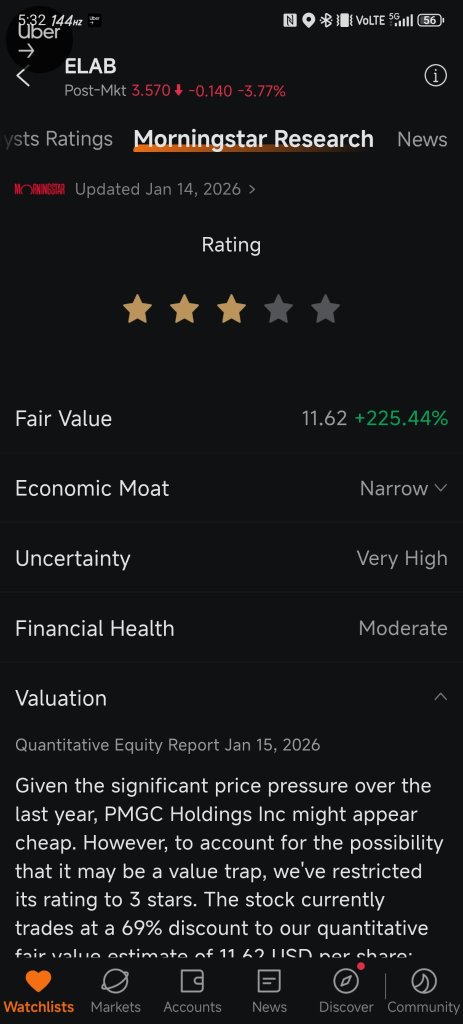The height and width of the screenshot is (1024, 463).
Task: Go to the Markets tab
Action: [116, 991]
